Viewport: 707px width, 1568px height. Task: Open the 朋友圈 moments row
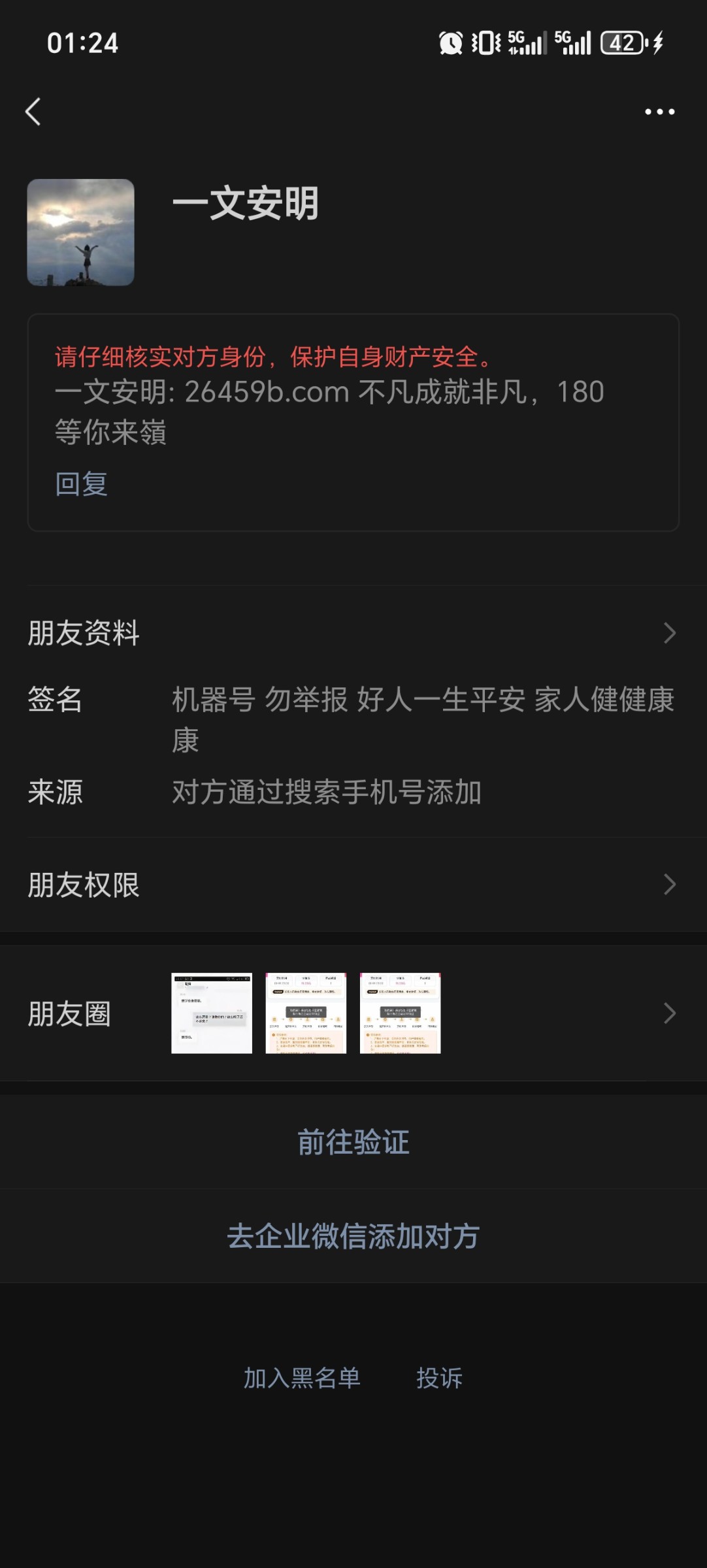(x=353, y=1013)
